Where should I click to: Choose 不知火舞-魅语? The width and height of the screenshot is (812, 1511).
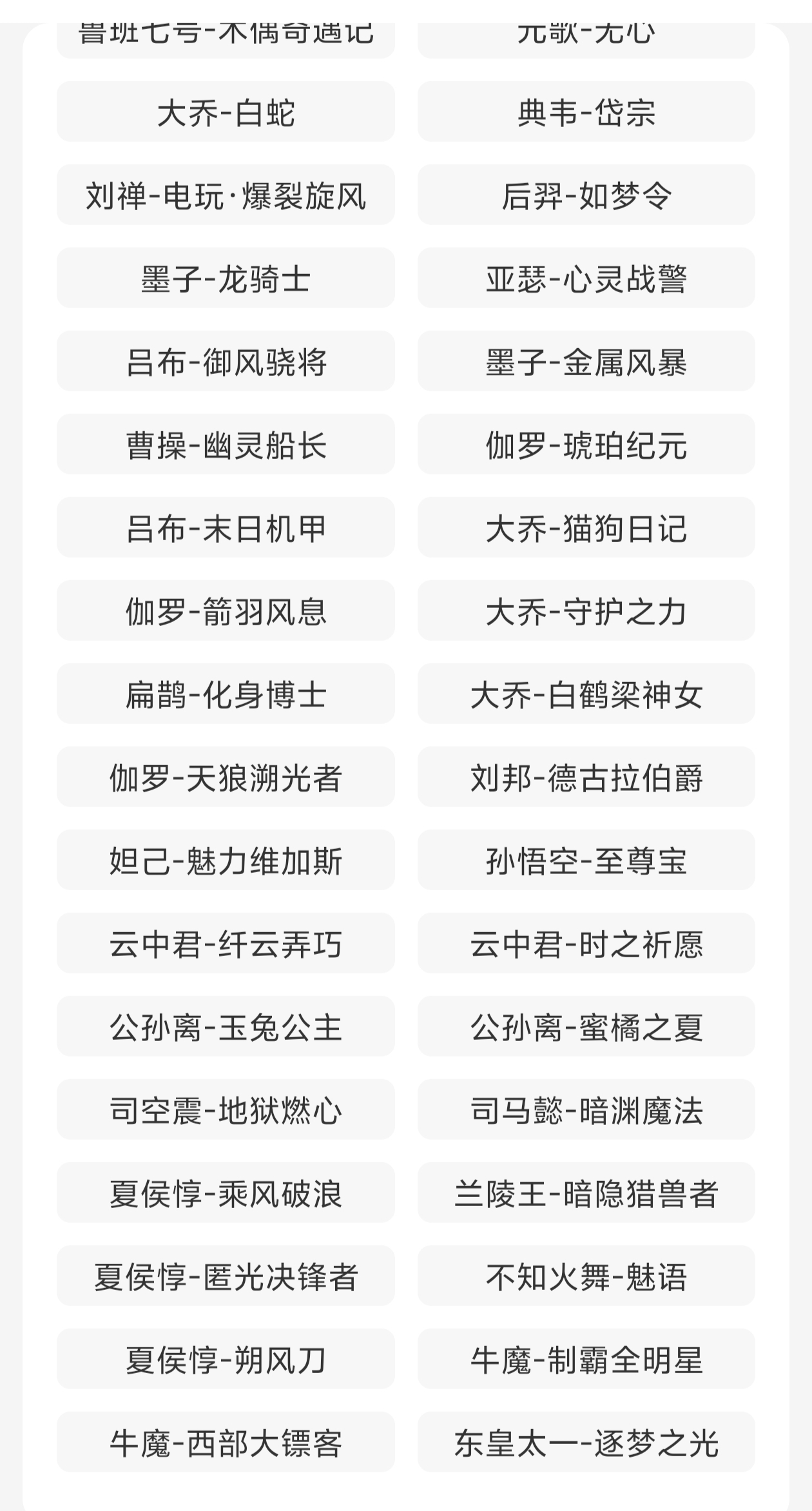point(586,1276)
